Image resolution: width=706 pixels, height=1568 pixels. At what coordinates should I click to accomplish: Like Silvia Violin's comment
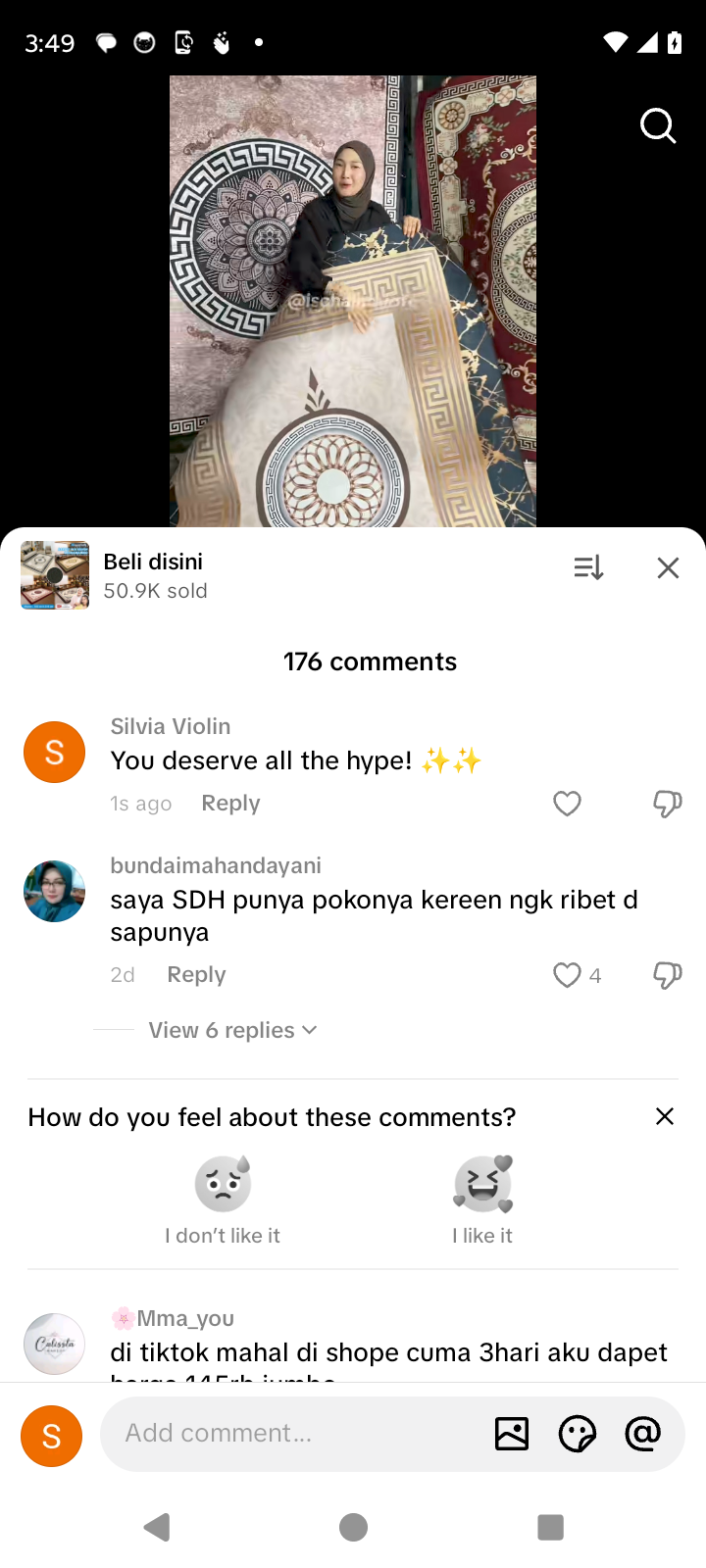pyautogui.click(x=567, y=804)
